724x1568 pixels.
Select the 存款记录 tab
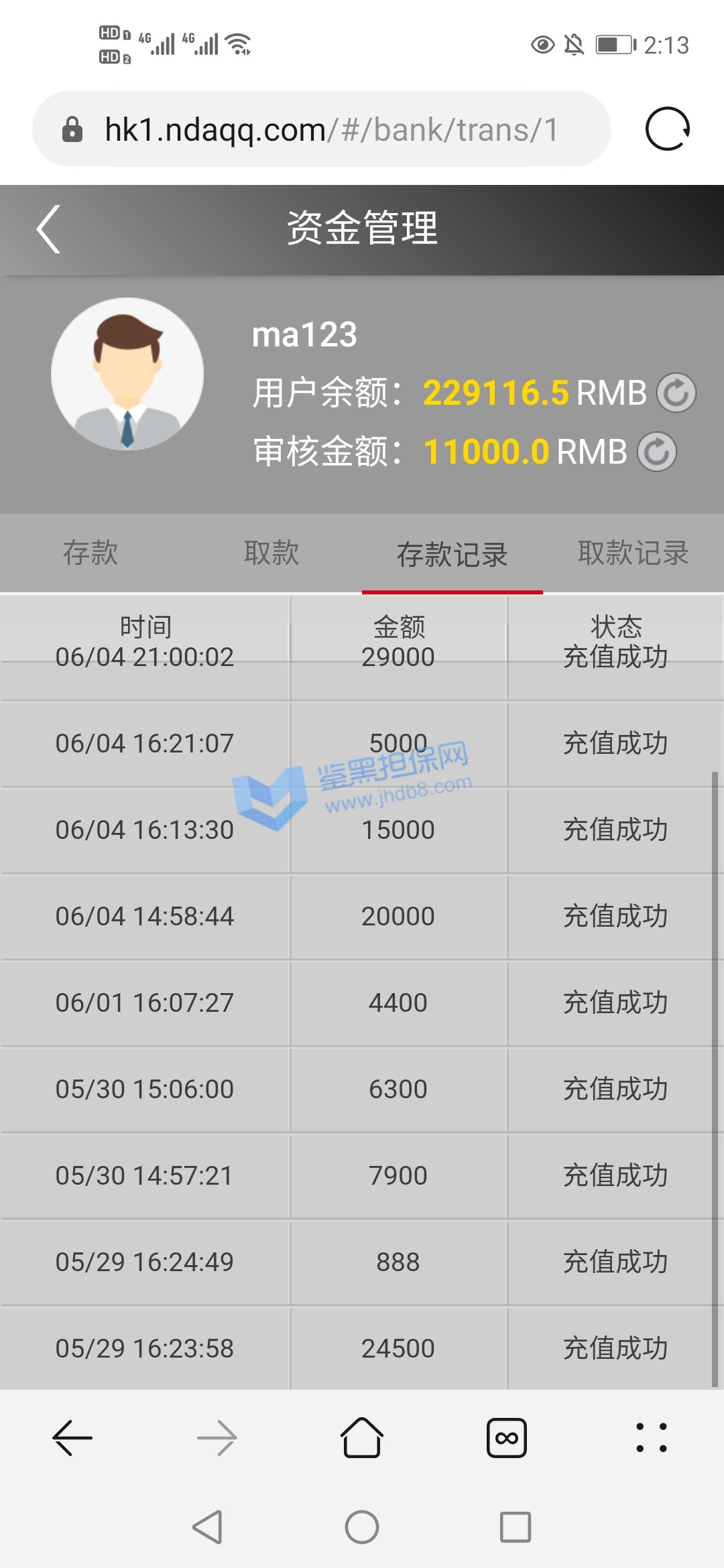click(452, 555)
